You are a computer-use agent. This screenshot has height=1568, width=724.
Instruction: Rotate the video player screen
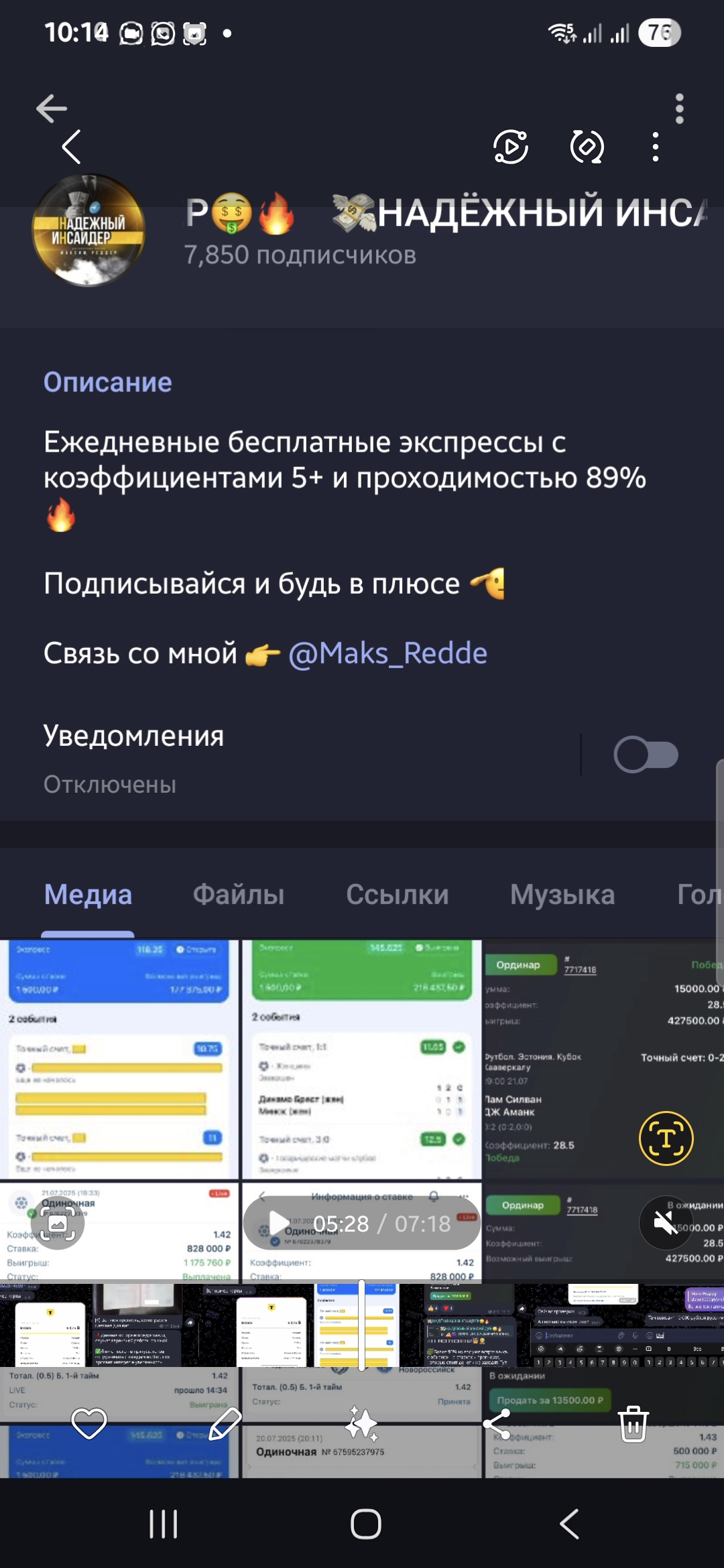[x=587, y=147]
